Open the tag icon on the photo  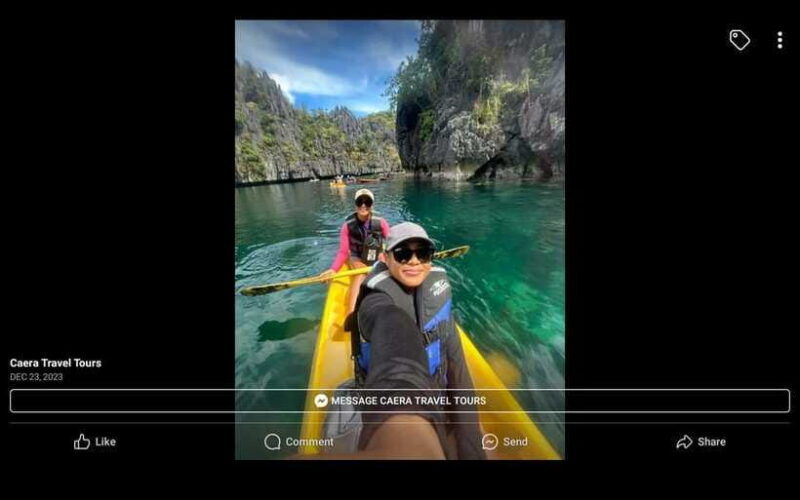point(739,40)
